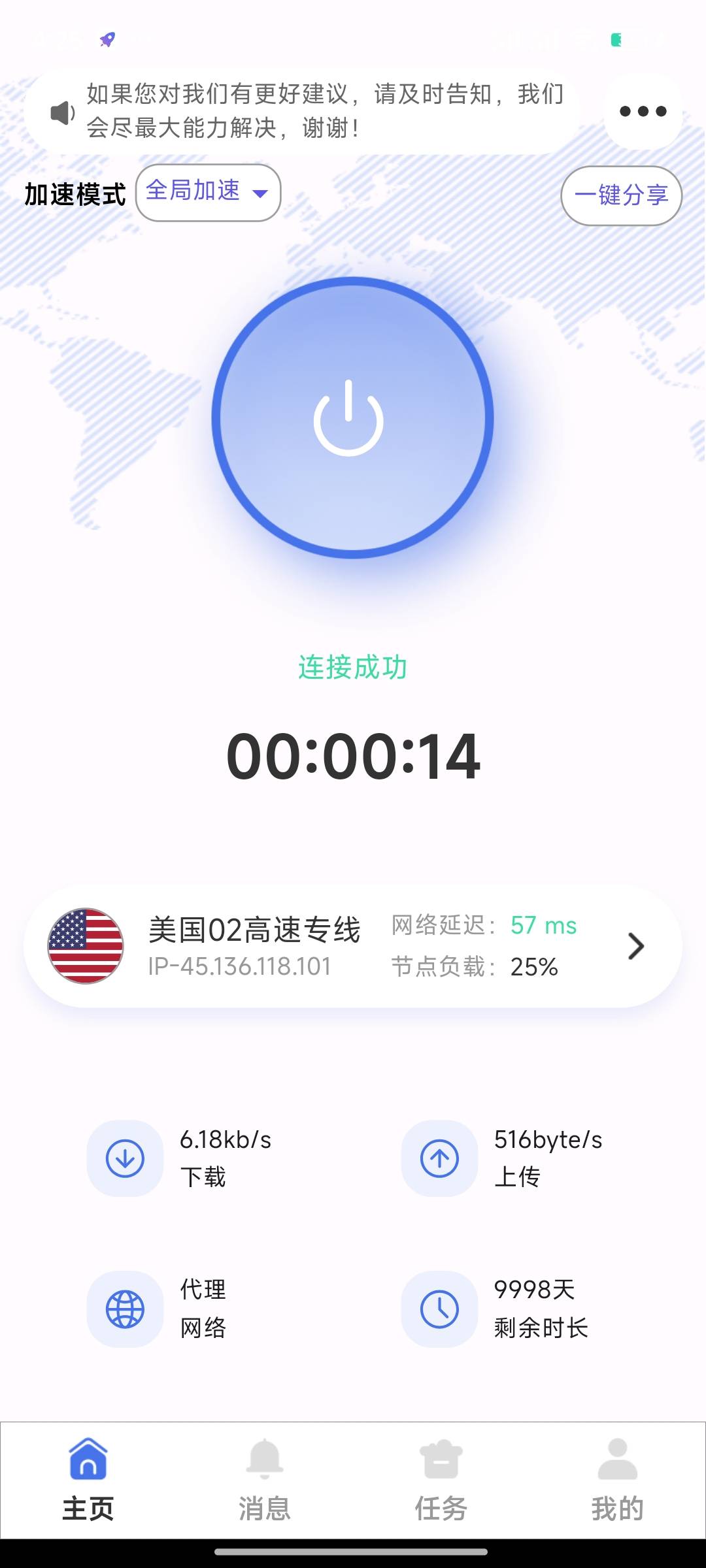Tap the 一键分享 share button
This screenshot has height=1568, width=706.
click(621, 195)
